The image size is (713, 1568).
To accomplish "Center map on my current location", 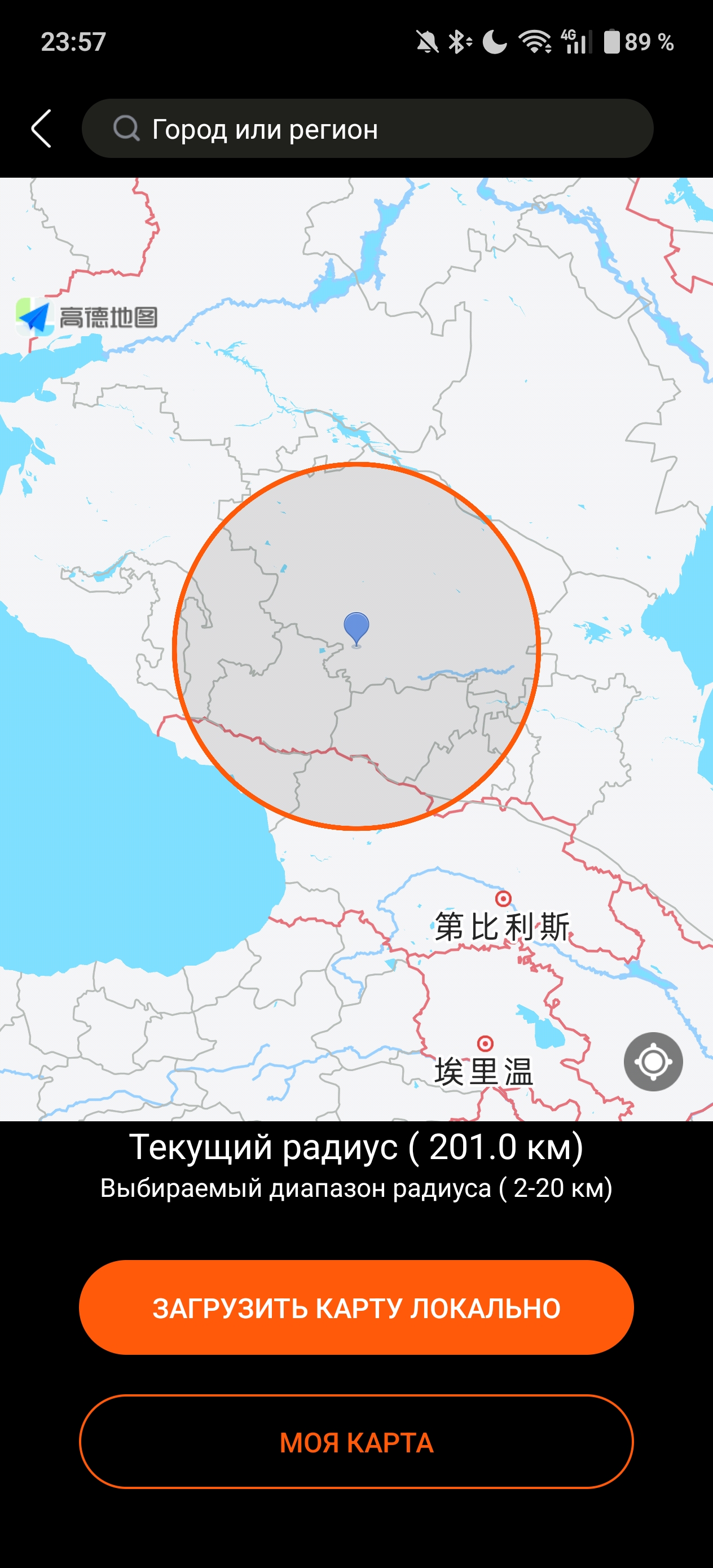I will pyautogui.click(x=653, y=1061).
